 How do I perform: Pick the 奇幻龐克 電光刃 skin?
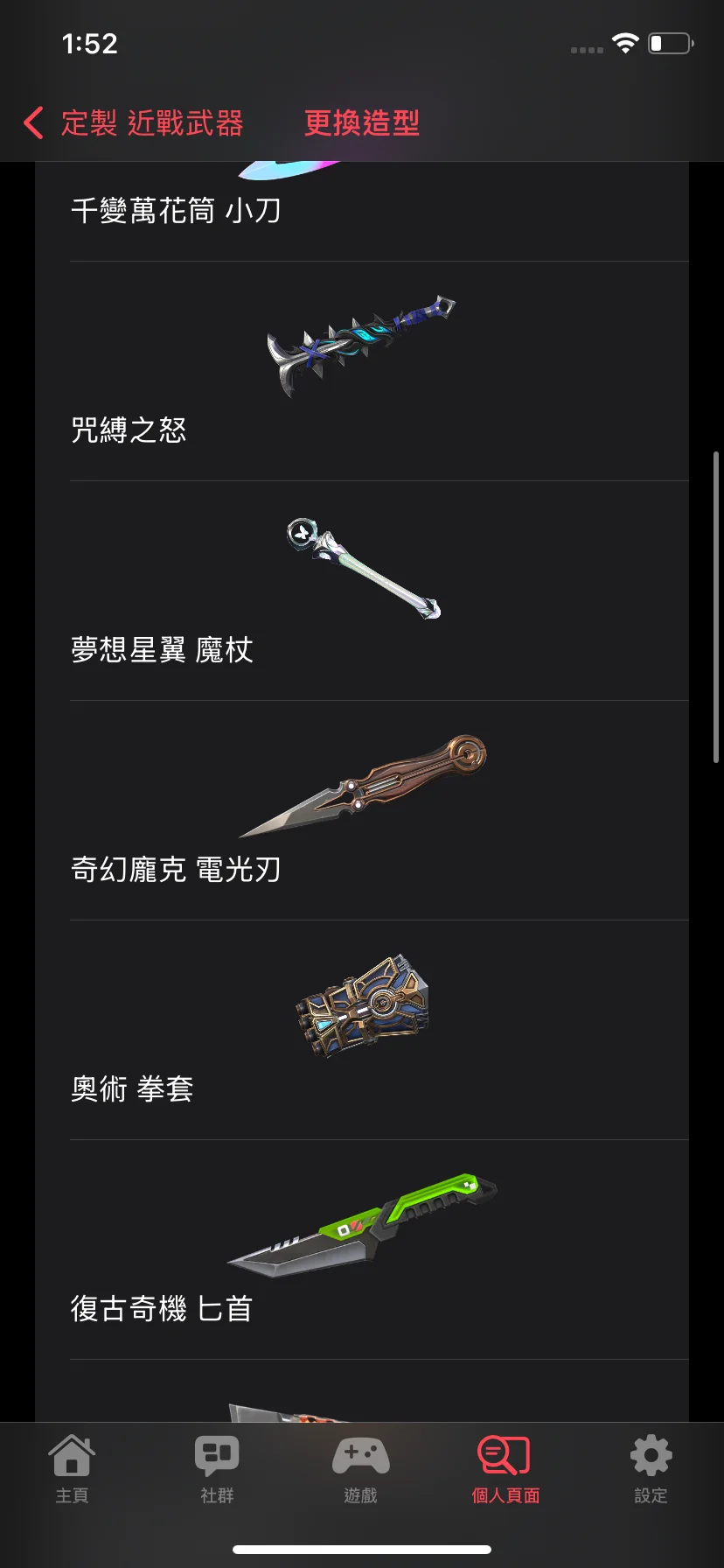[x=361, y=811]
